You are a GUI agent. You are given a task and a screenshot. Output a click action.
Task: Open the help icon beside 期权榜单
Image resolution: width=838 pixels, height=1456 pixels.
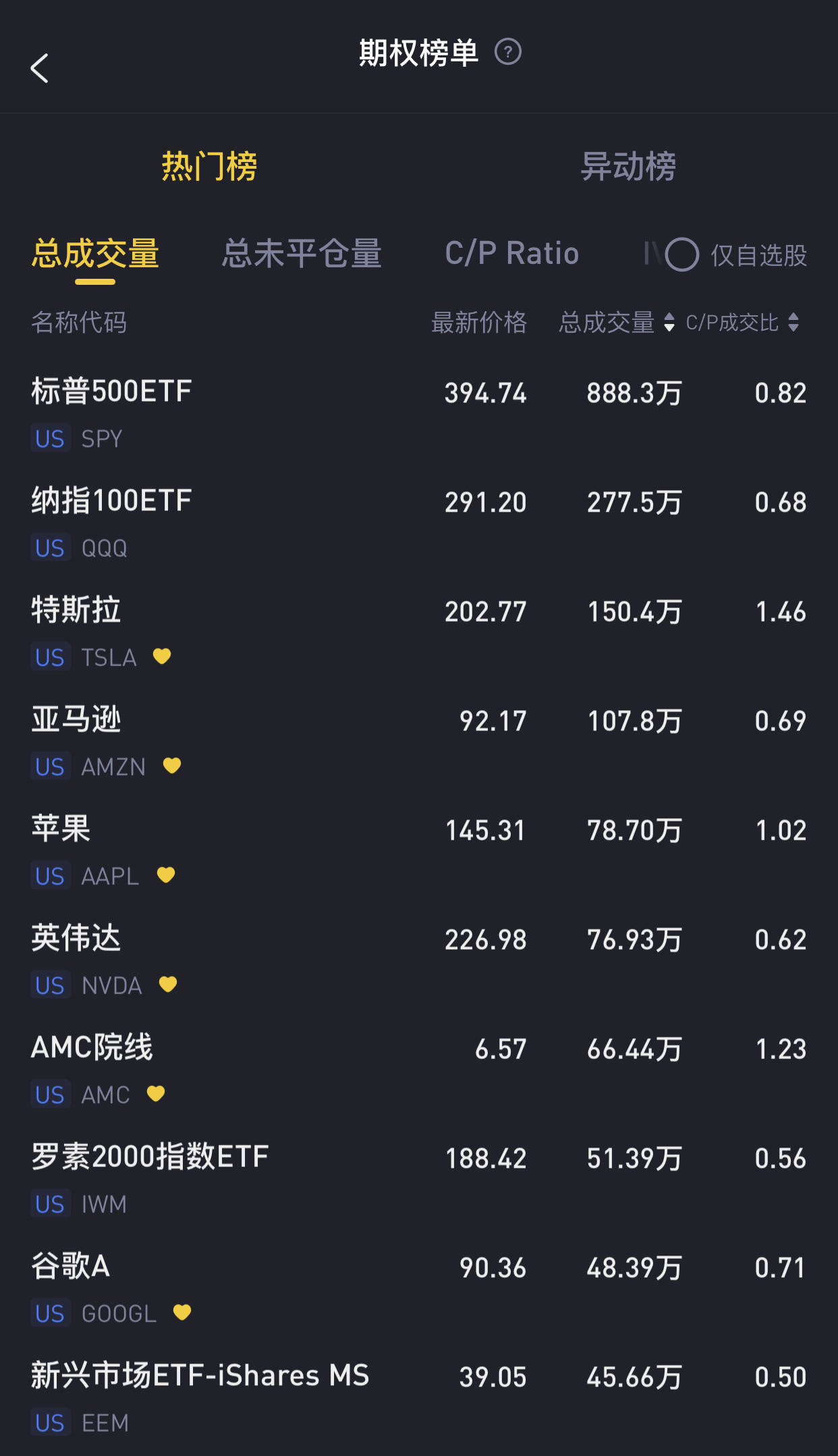[x=508, y=52]
